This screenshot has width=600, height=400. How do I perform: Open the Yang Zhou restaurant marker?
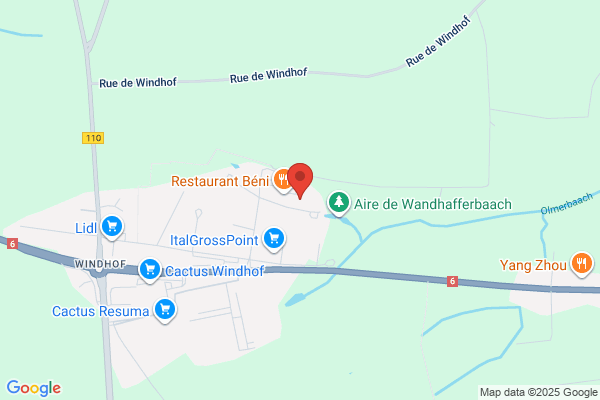click(582, 264)
